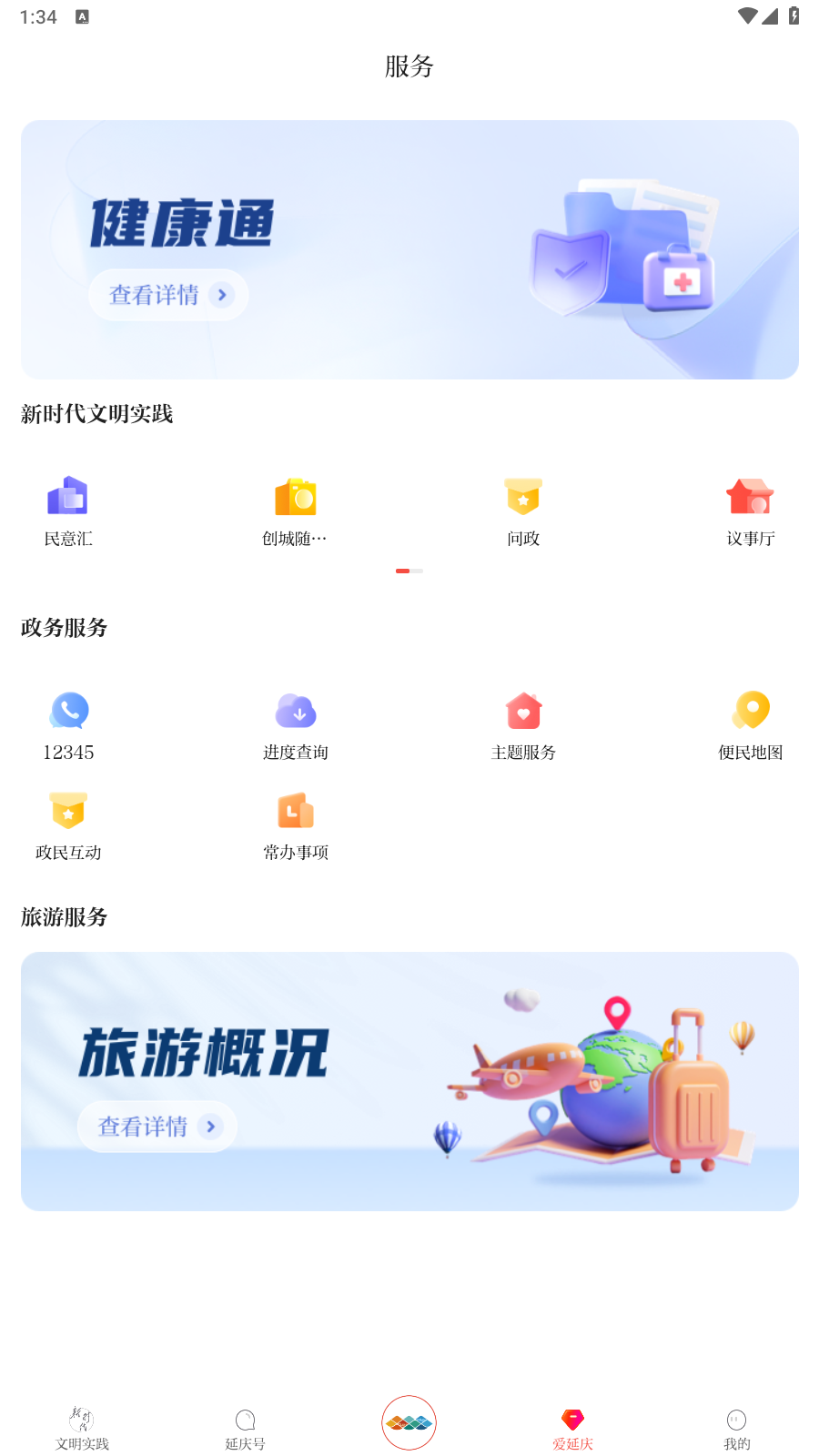This screenshot has height=1456, width=819.
Task: Select the 爱延庆 tab
Action: pos(572,1429)
